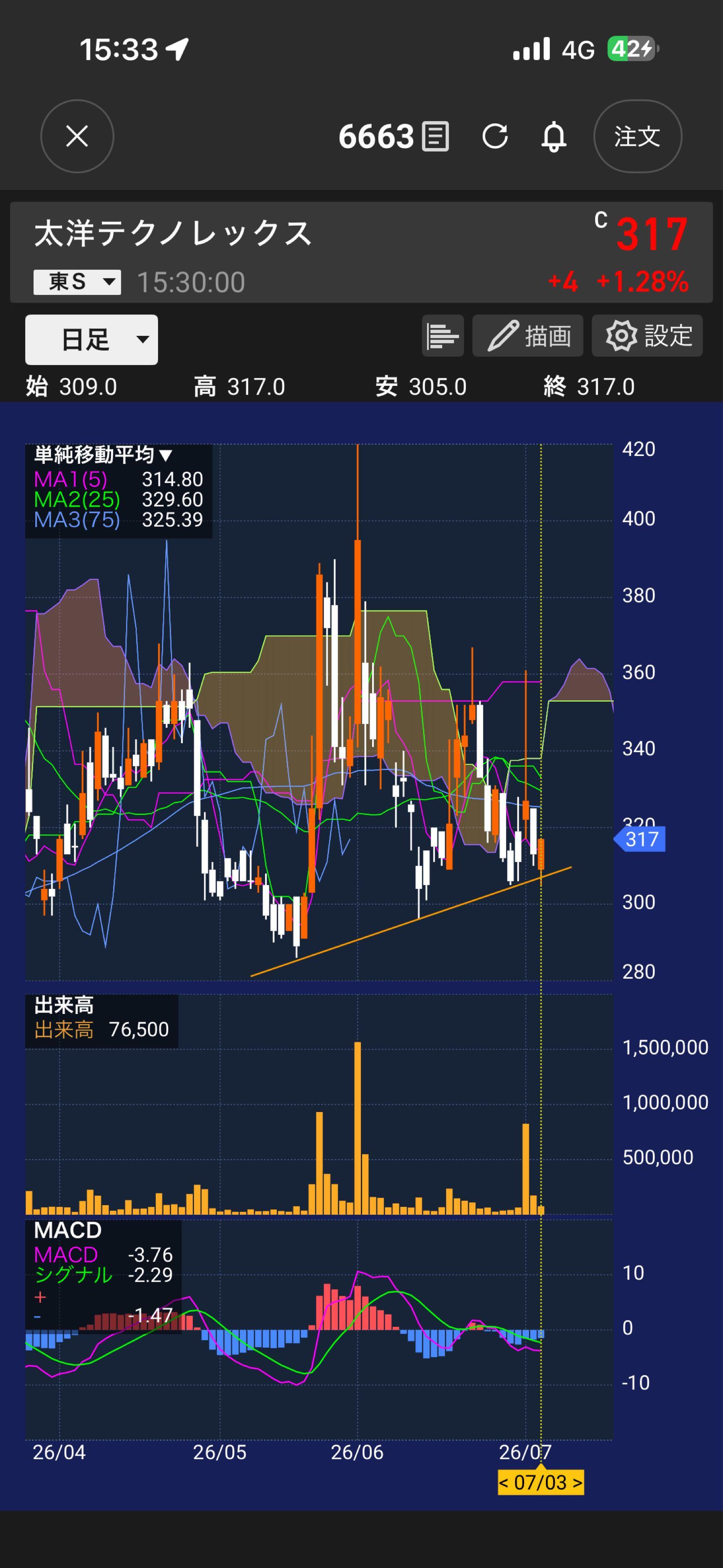Open the stock detail document icon
The height and width of the screenshot is (1568, 723).
[x=435, y=136]
